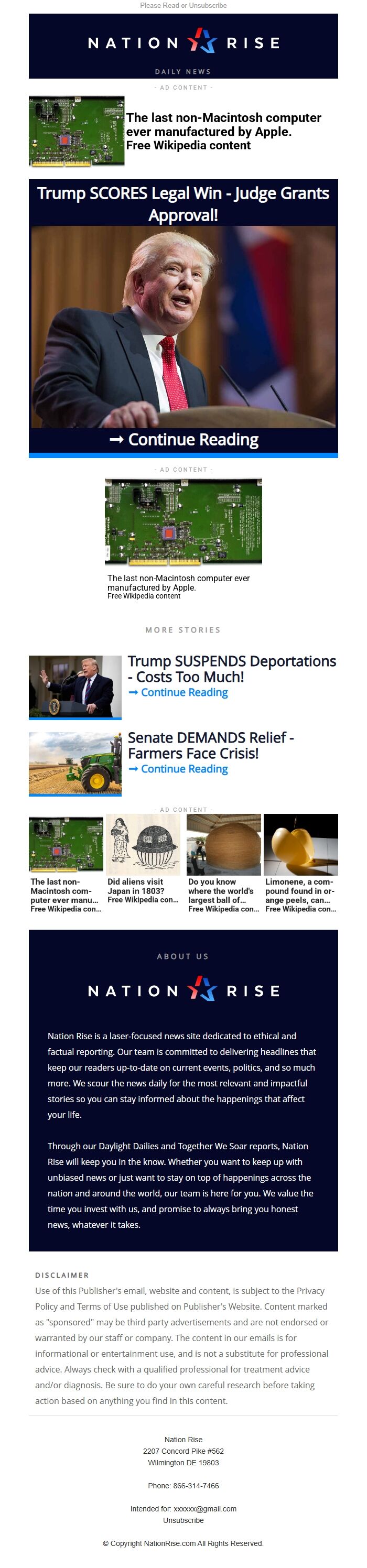Tap the Unsubscribe link in the footer

click(x=183, y=1520)
